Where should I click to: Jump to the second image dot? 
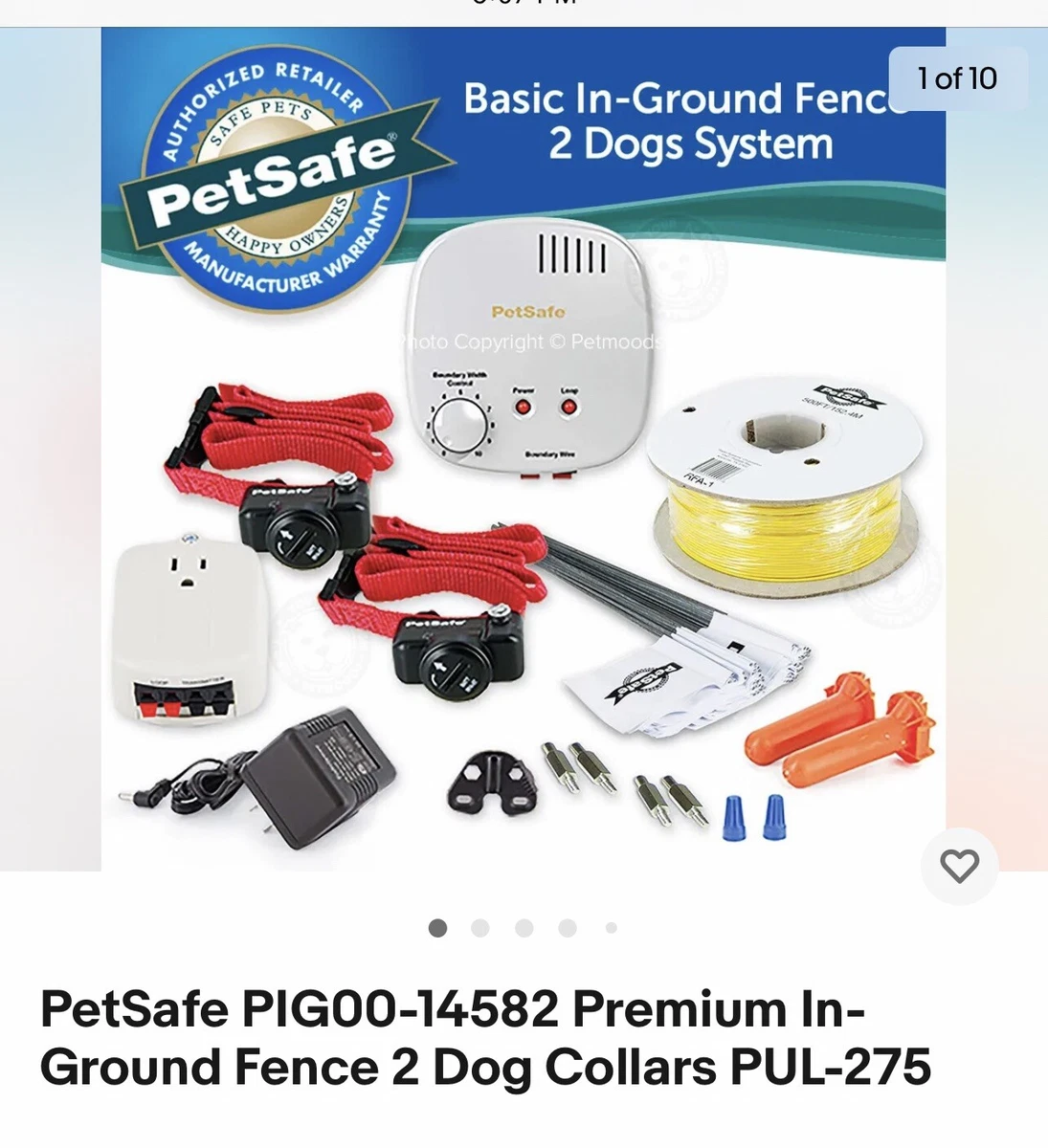point(480,928)
